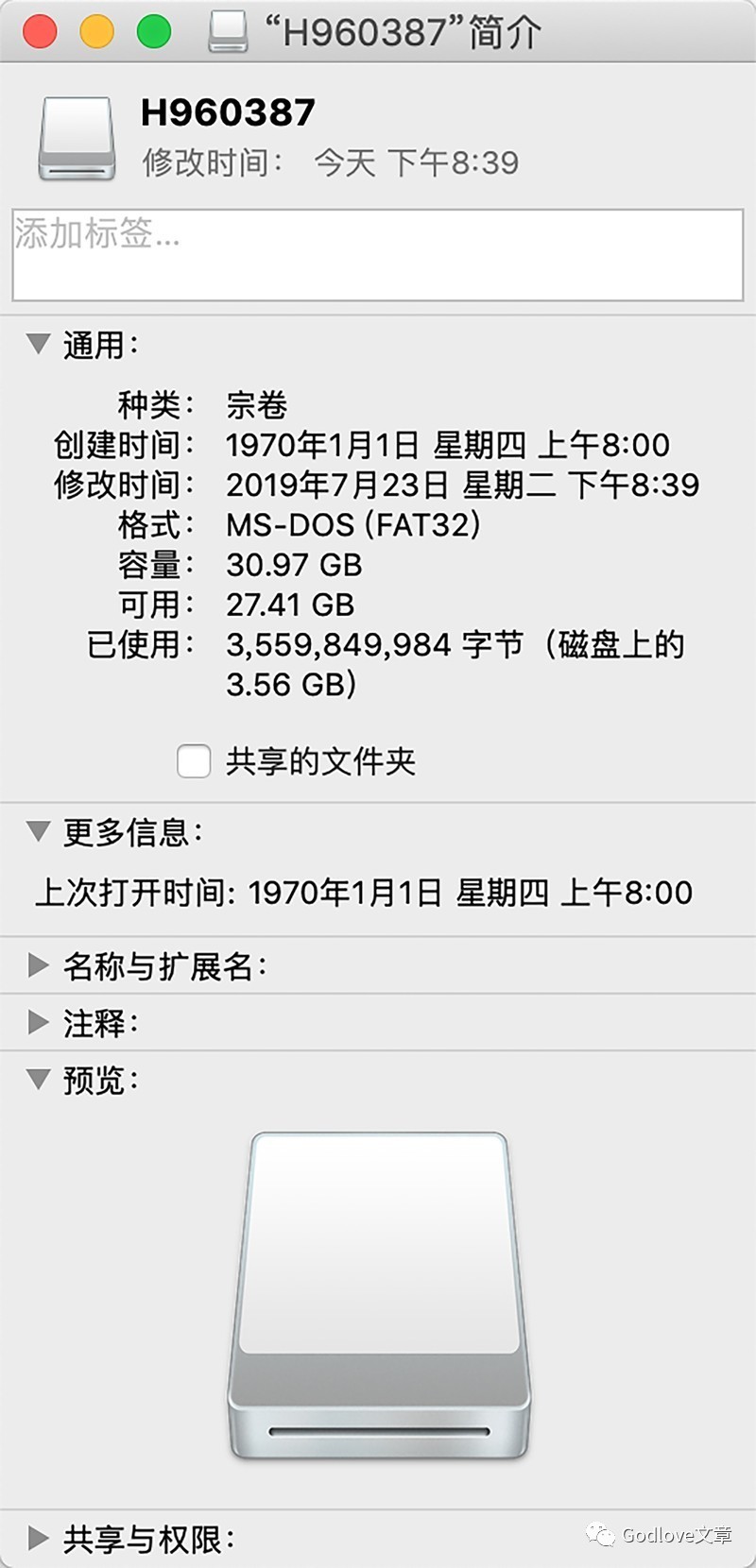756x1568 pixels.
Task: Collapse the 更多信息 section
Action: tap(40, 832)
